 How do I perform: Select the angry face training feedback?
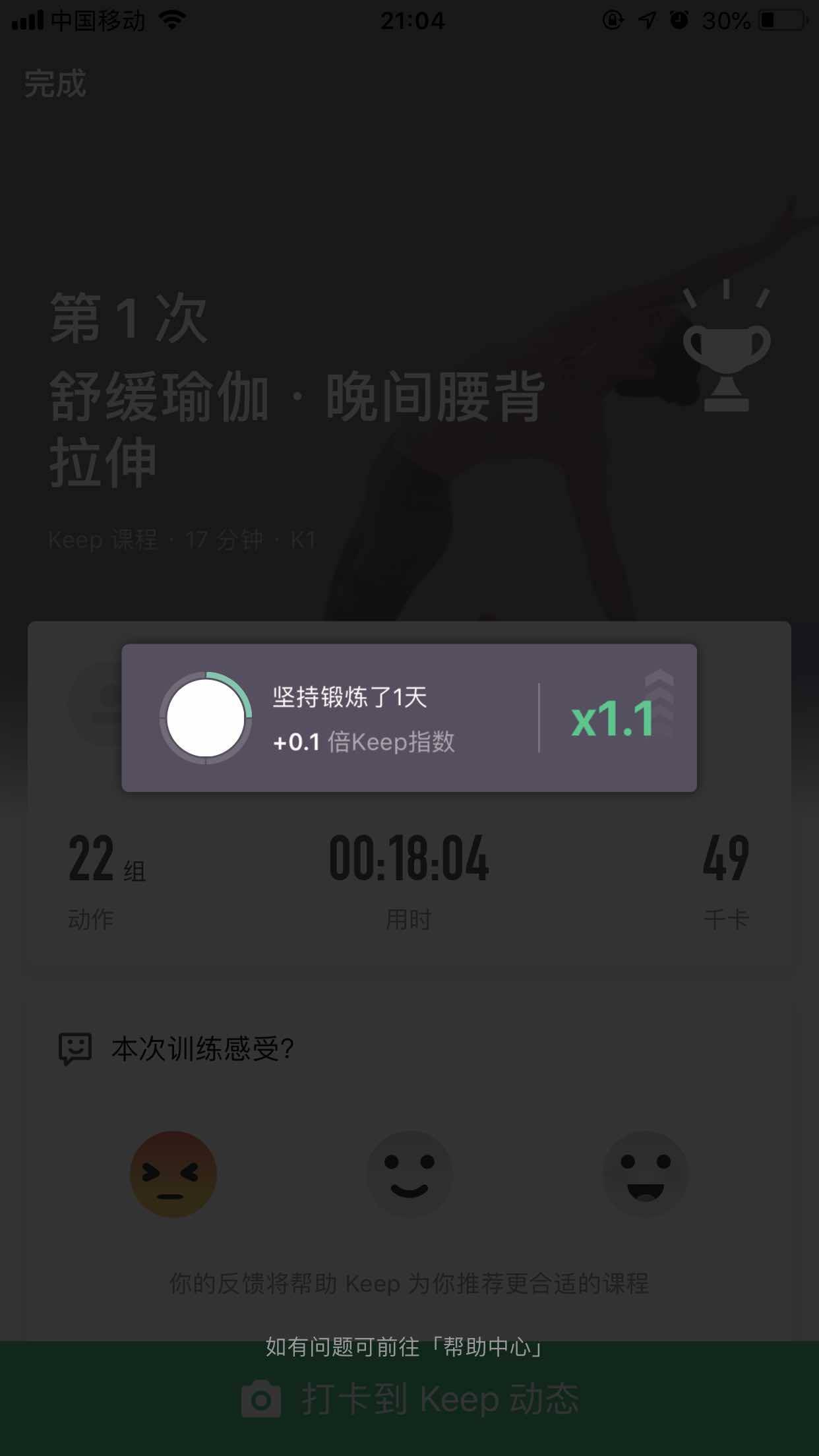click(173, 1174)
